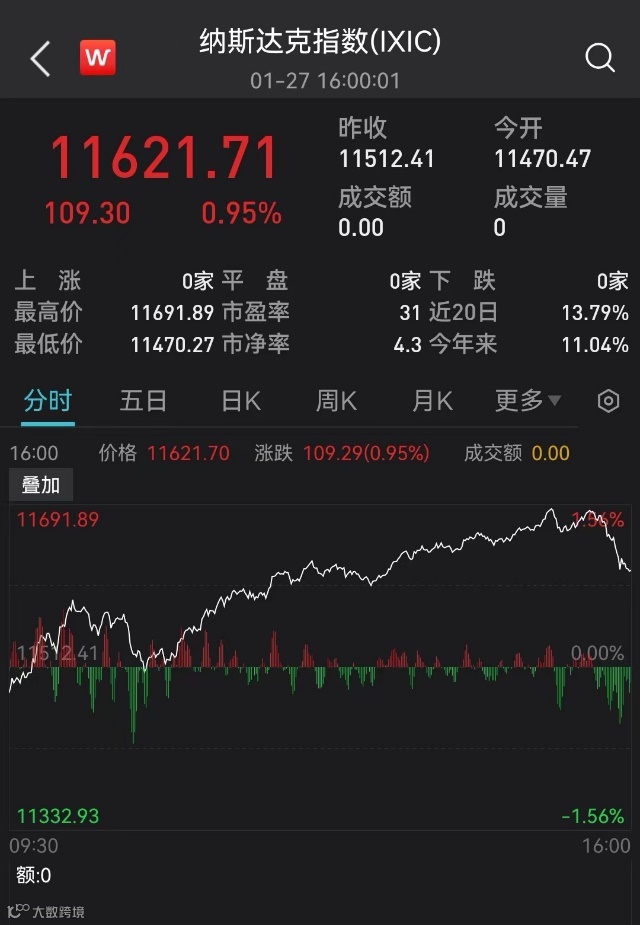Go back using the top-left arrow
The width and height of the screenshot is (640, 925).
[x=40, y=59]
